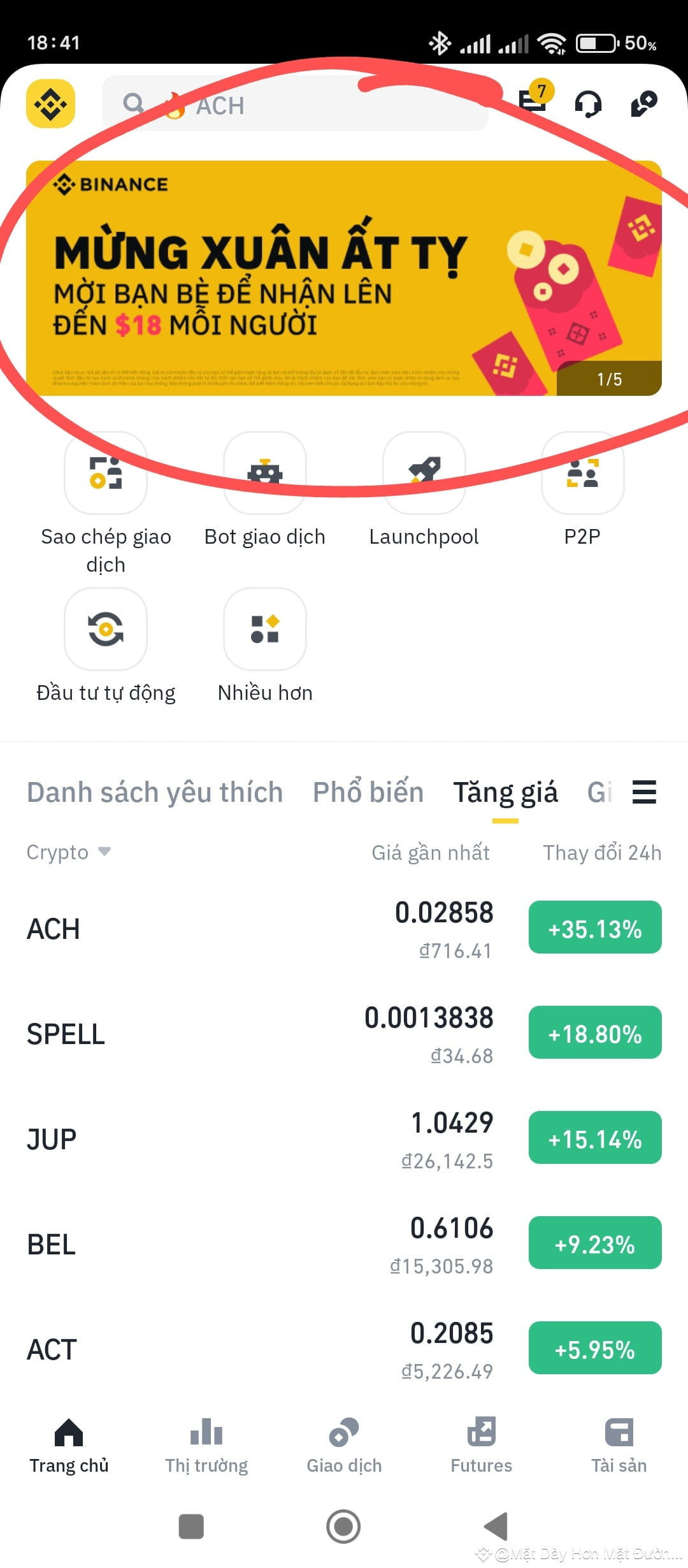Open Tài sản from bottom navigation
The width and height of the screenshot is (688, 1568).
618,1448
